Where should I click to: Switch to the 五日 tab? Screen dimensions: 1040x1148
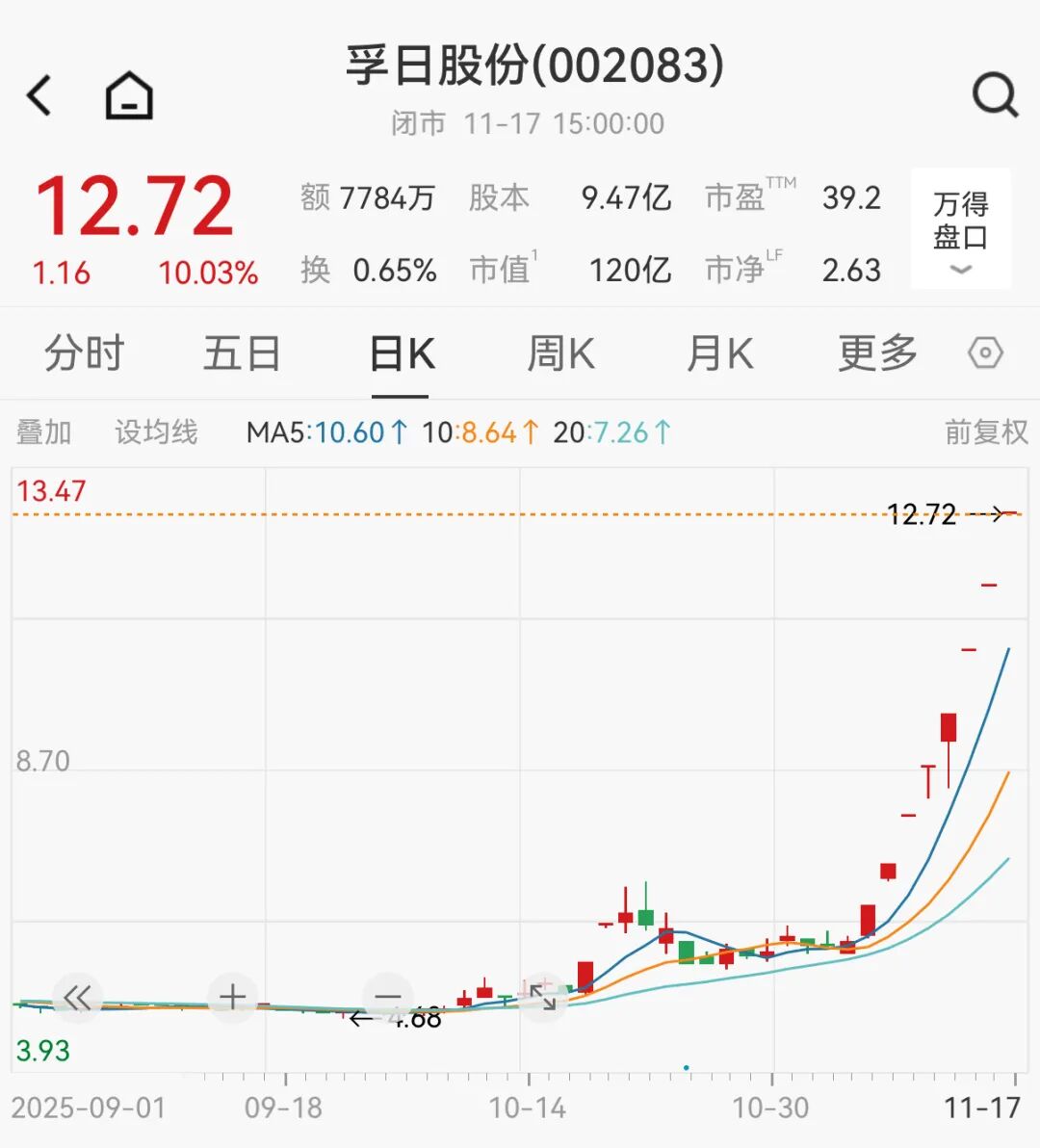pyautogui.click(x=242, y=353)
